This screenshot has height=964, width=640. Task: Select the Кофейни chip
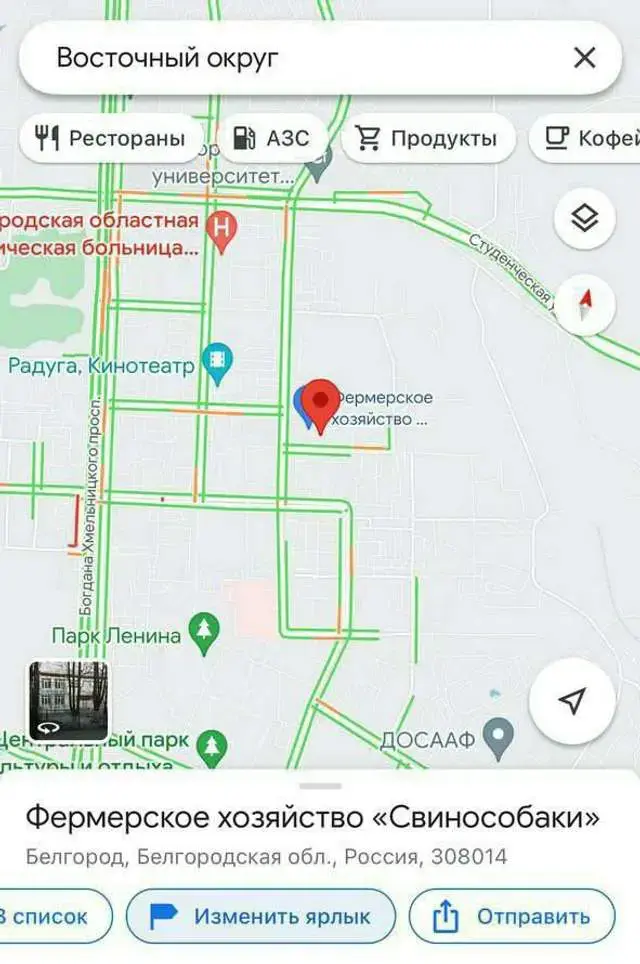(590, 138)
